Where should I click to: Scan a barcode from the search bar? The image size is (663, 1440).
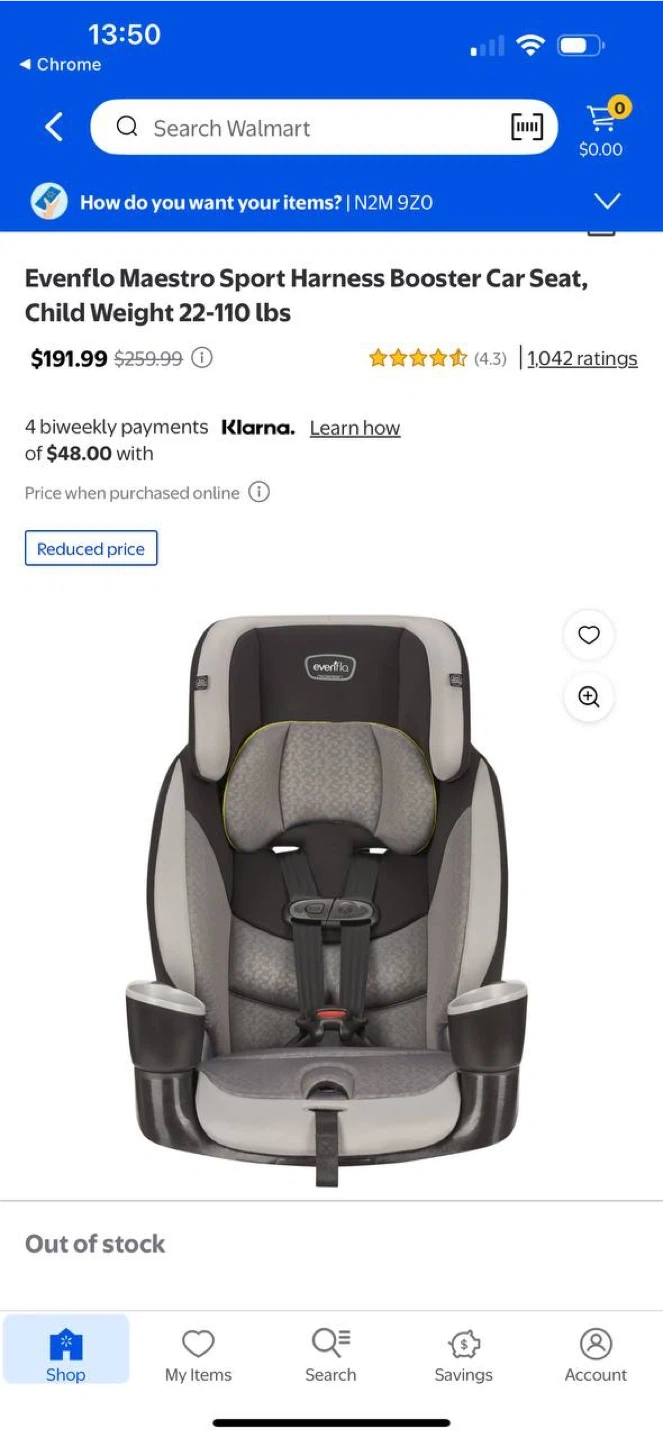[527, 127]
